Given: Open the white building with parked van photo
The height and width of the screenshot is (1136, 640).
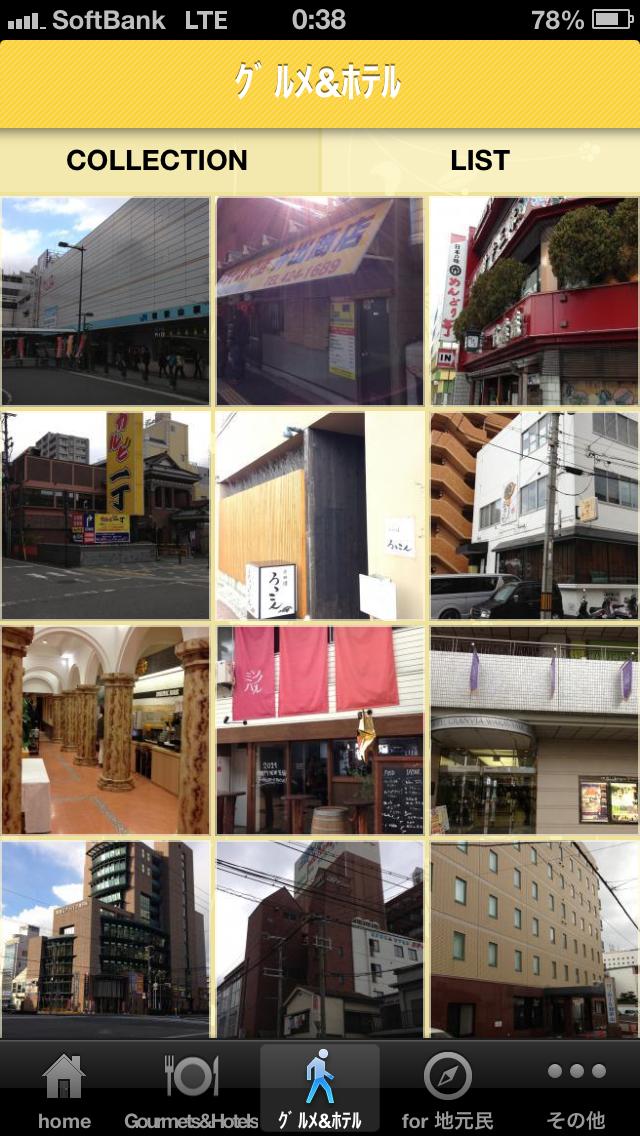Looking at the screenshot, I should click(534, 515).
